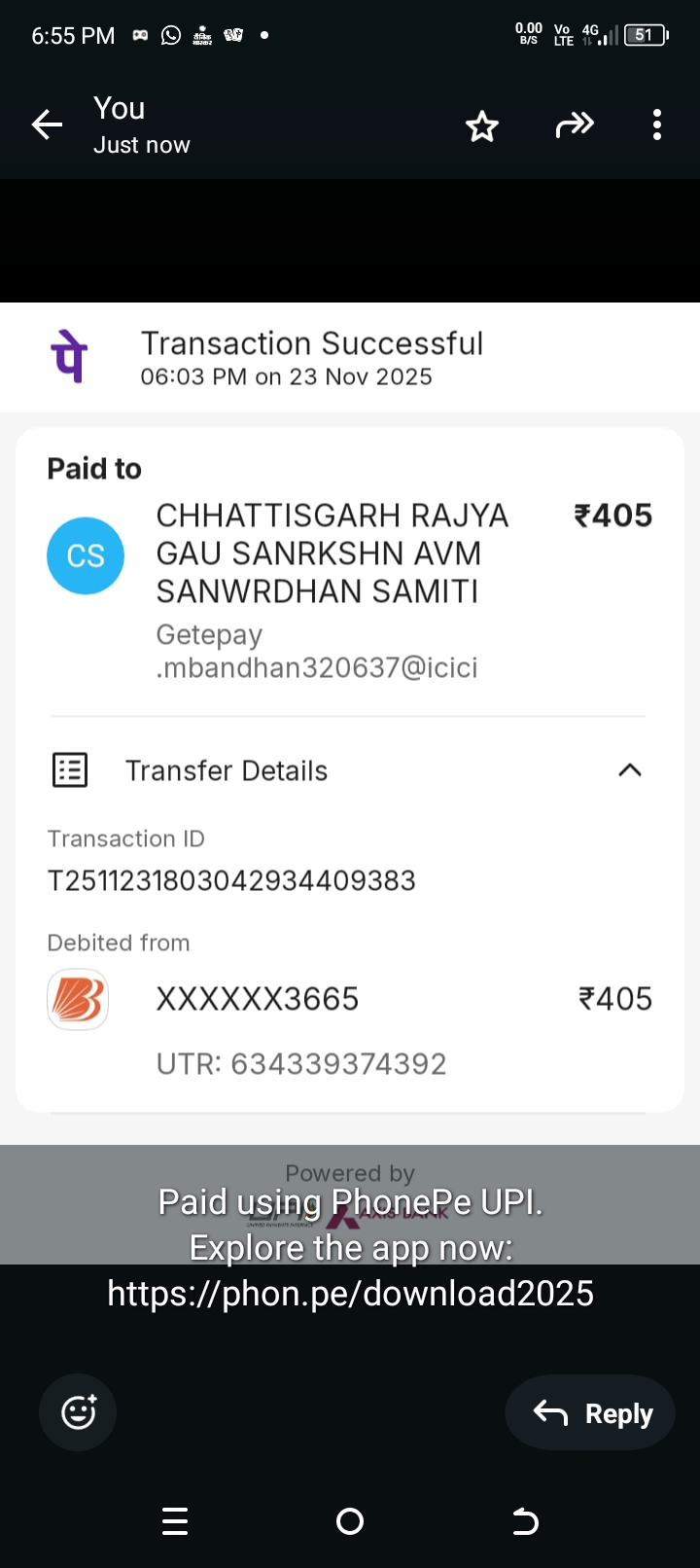The image size is (700, 1568).
Task: Star this message
Action: [x=481, y=126]
